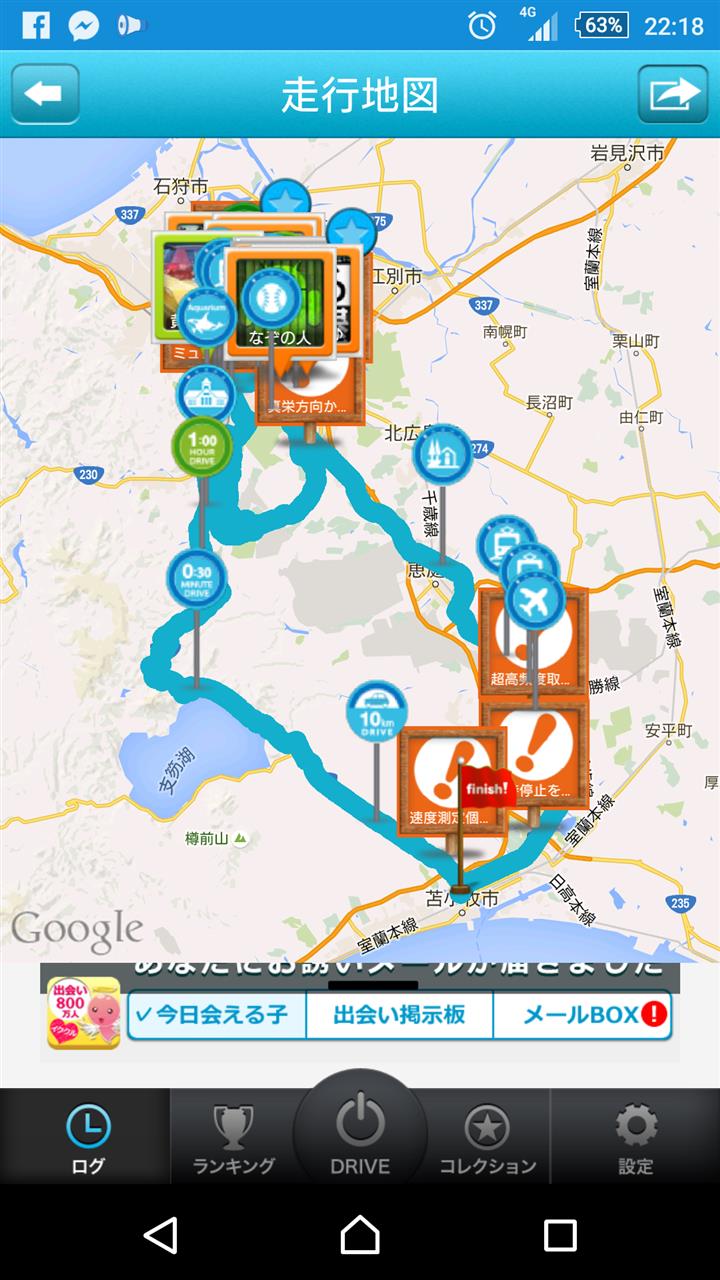Viewport: 720px width, 1280px height.
Task: Return to the Android home screen
Action: [360, 1235]
